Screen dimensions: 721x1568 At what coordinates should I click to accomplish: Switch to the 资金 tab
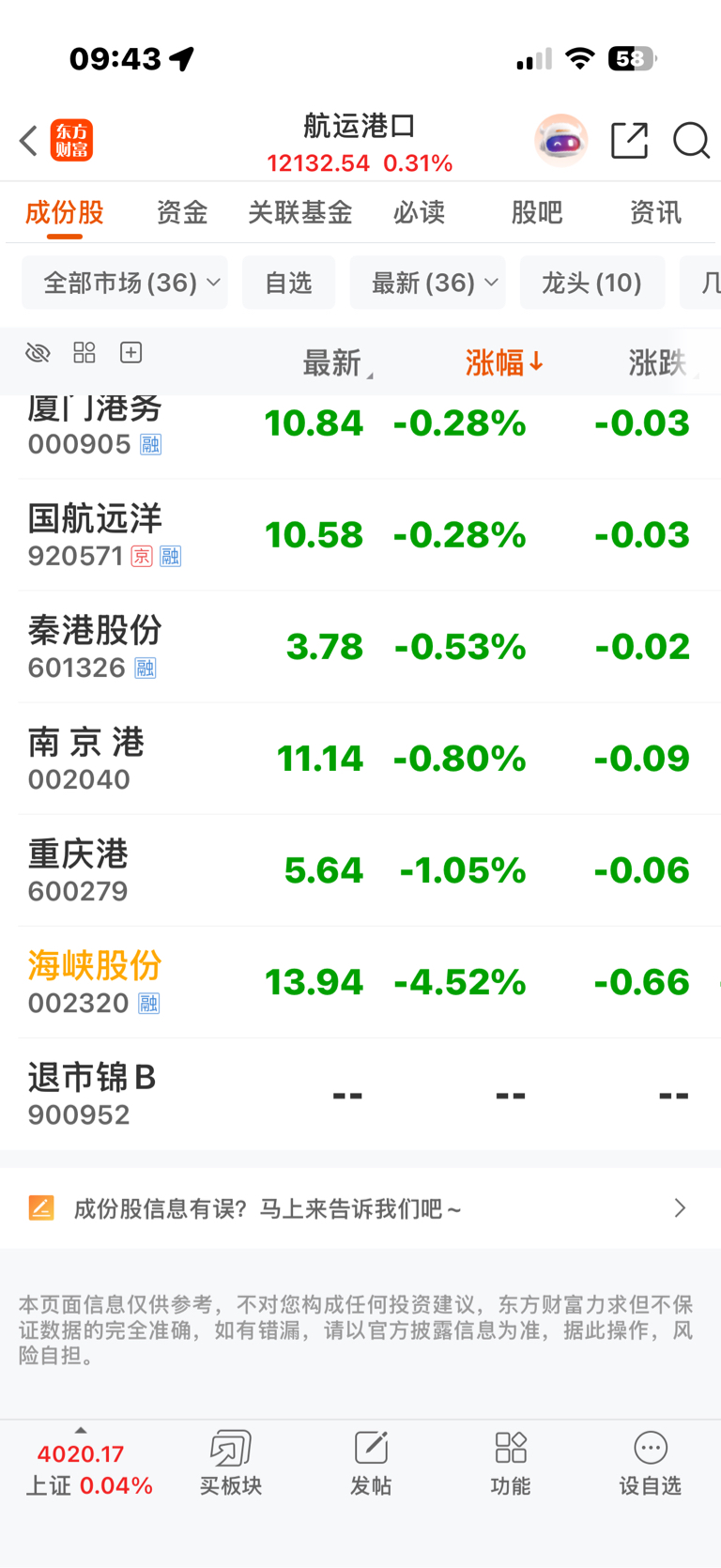coord(181,213)
